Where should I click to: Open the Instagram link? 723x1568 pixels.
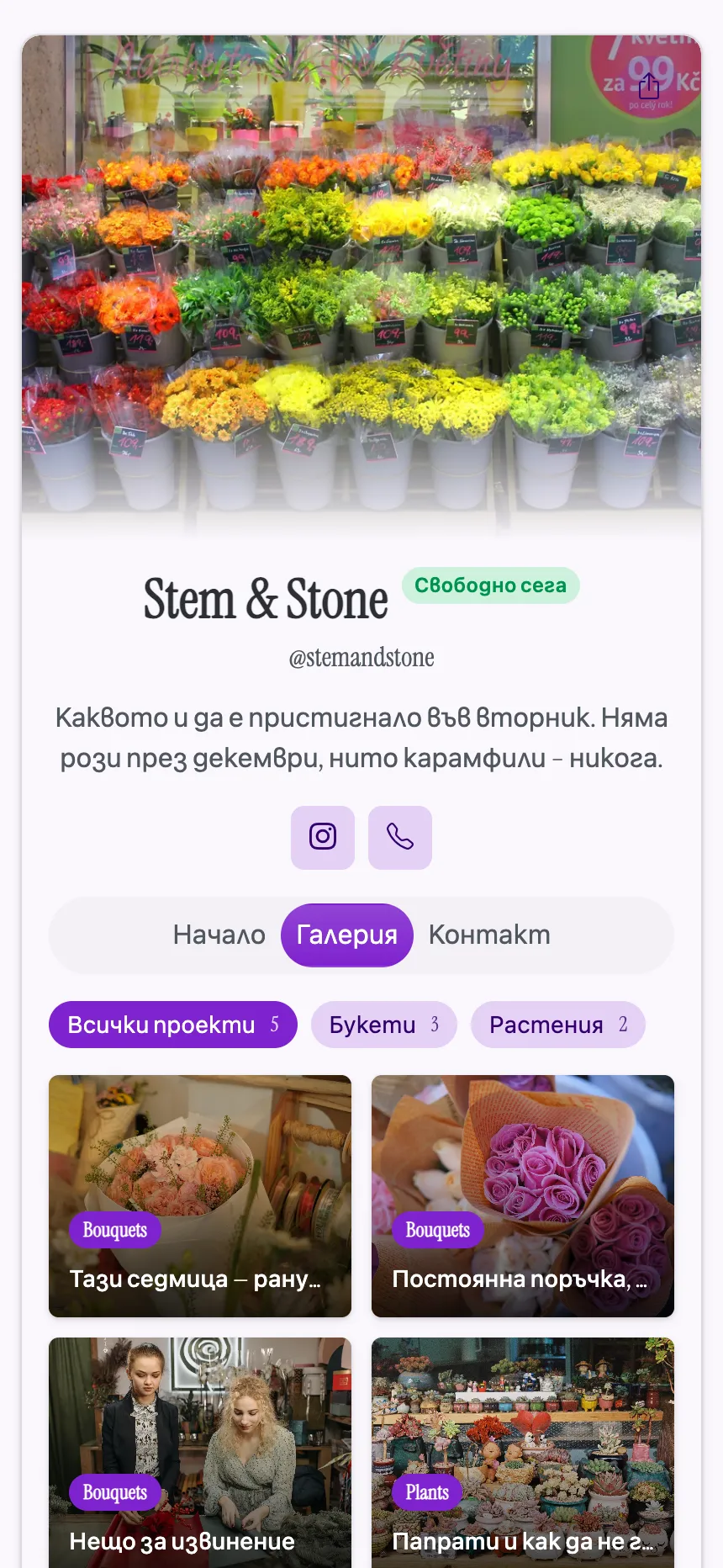click(x=323, y=837)
